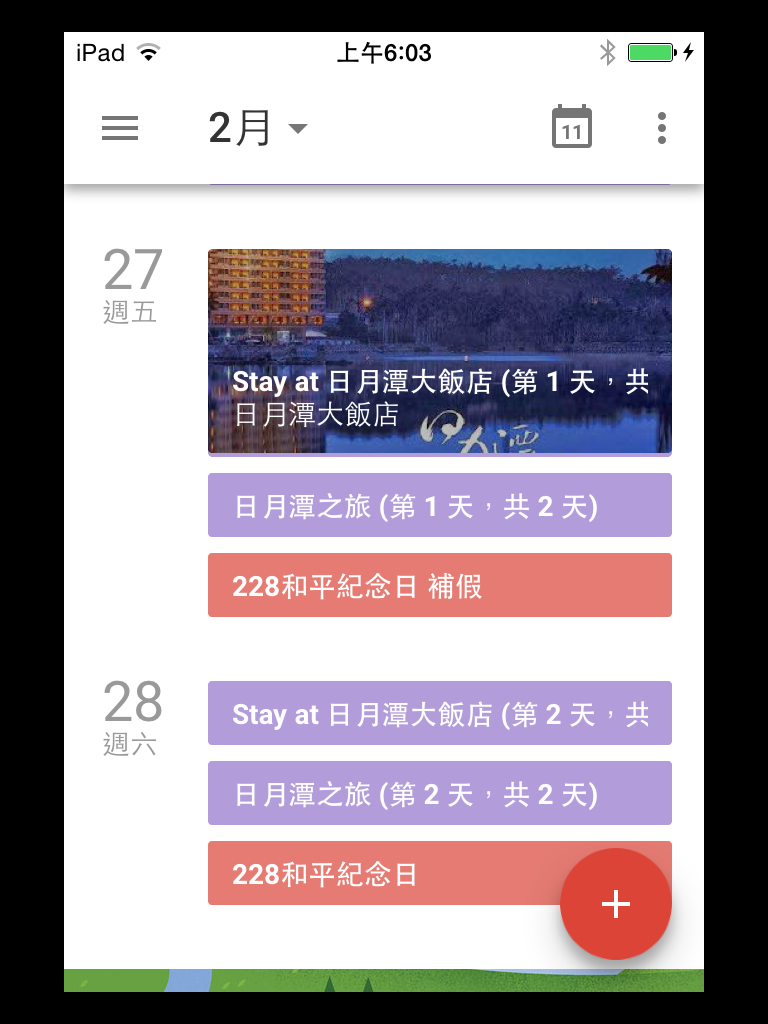The image size is (768, 1024).
Task: Open 日月潭之旅 (第 2 天,共 2 天) event
Action: pyautogui.click(x=439, y=794)
